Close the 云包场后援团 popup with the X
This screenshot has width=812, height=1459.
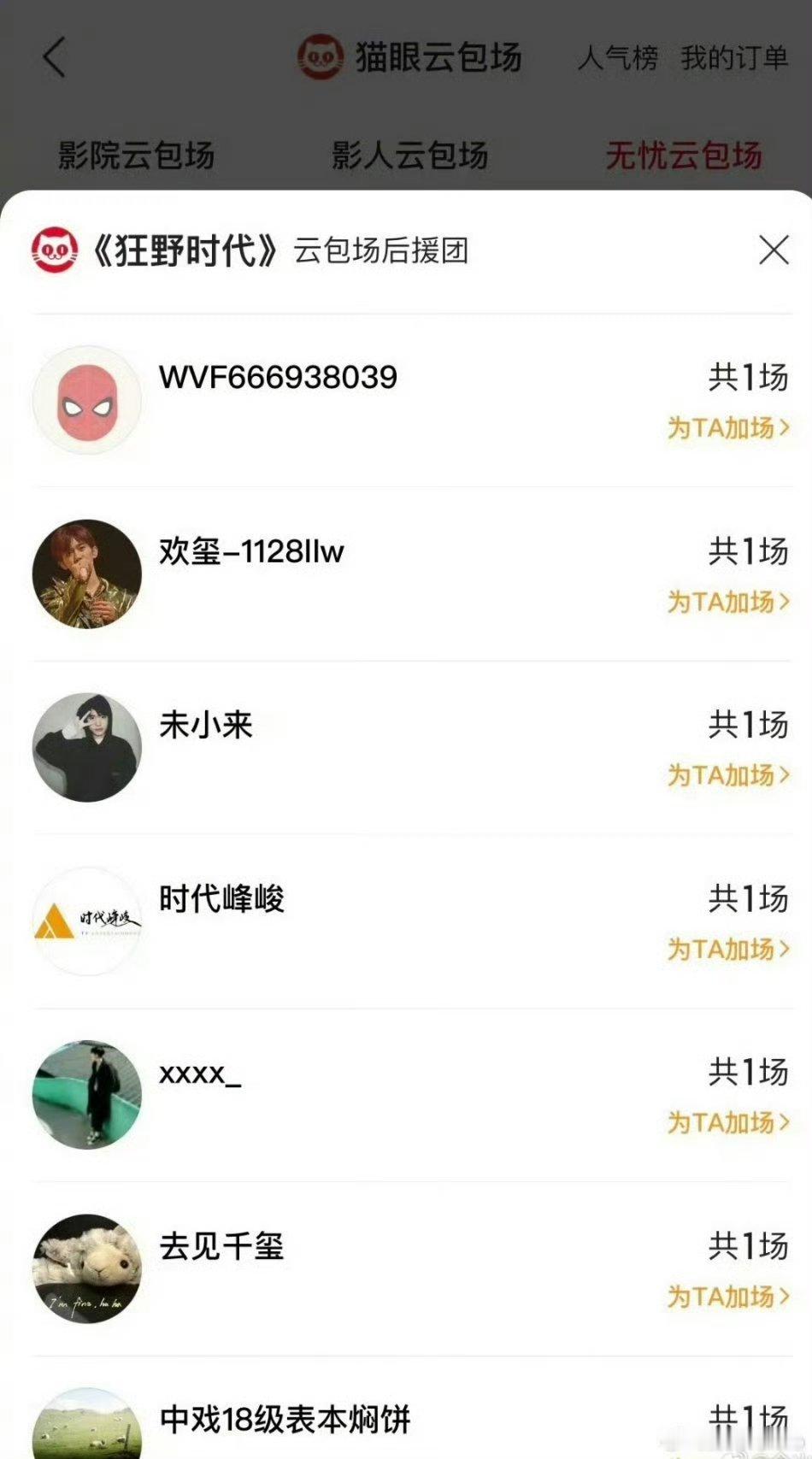click(x=774, y=250)
